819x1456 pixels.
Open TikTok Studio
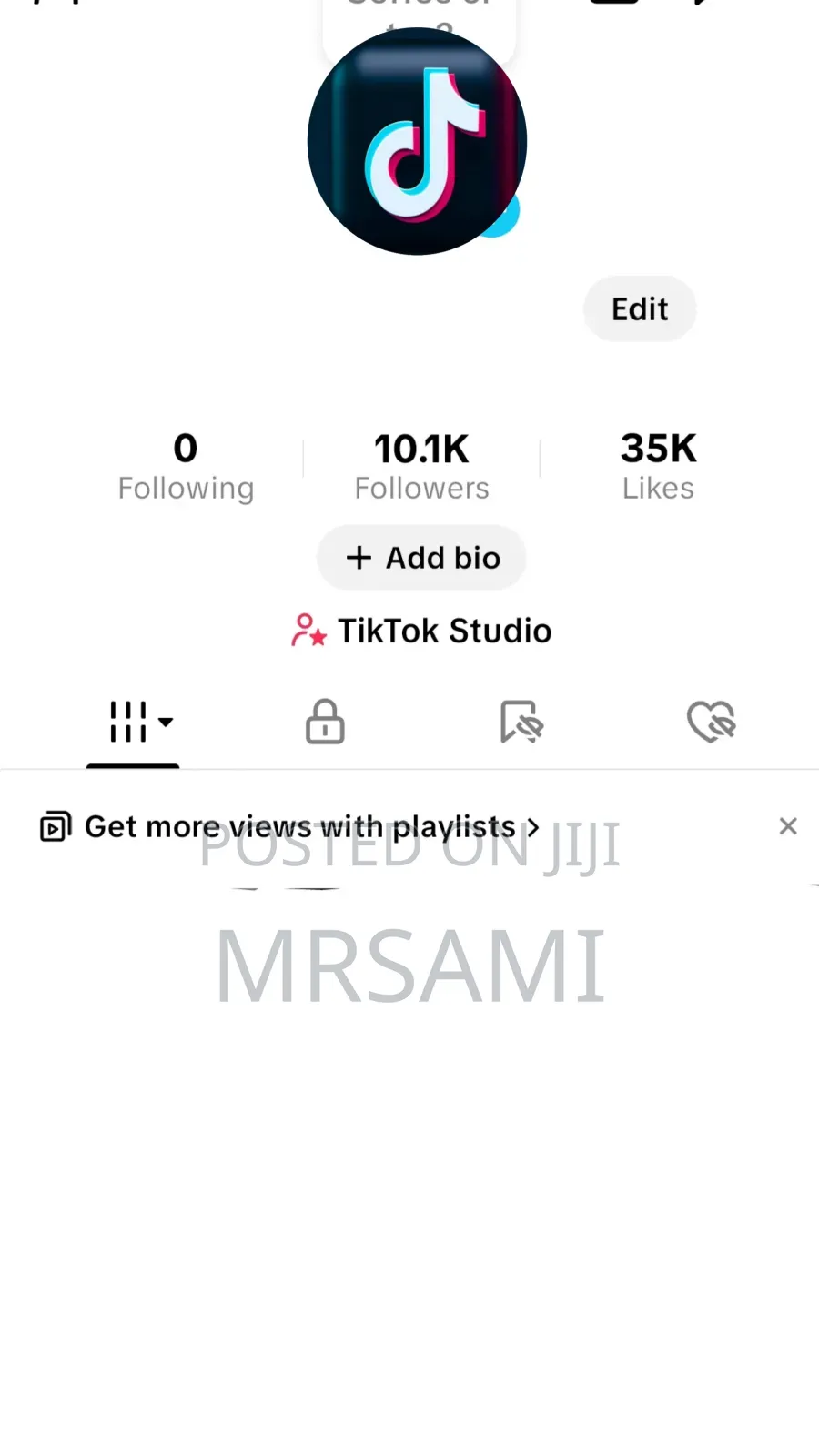tap(422, 631)
